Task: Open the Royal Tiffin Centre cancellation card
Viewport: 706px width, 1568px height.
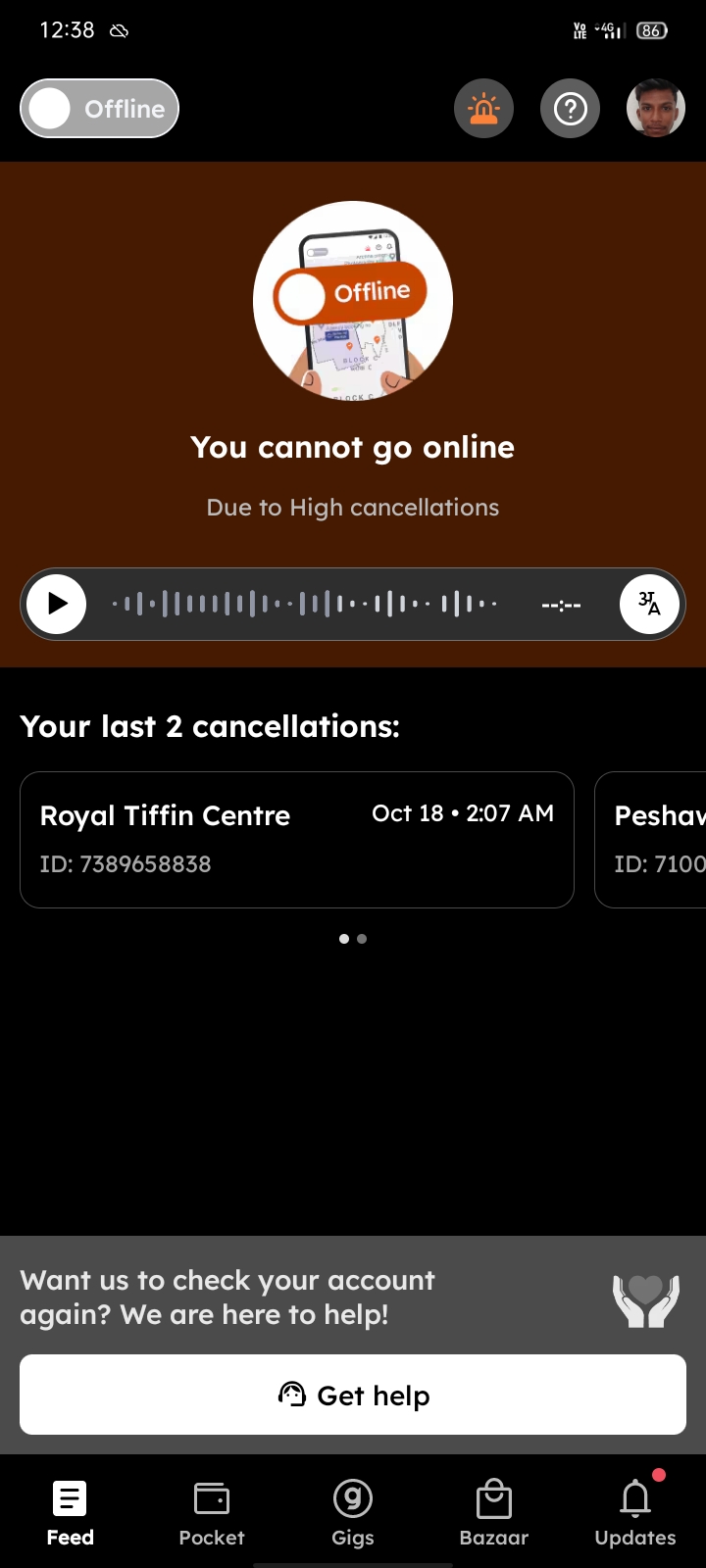Action: (x=296, y=839)
